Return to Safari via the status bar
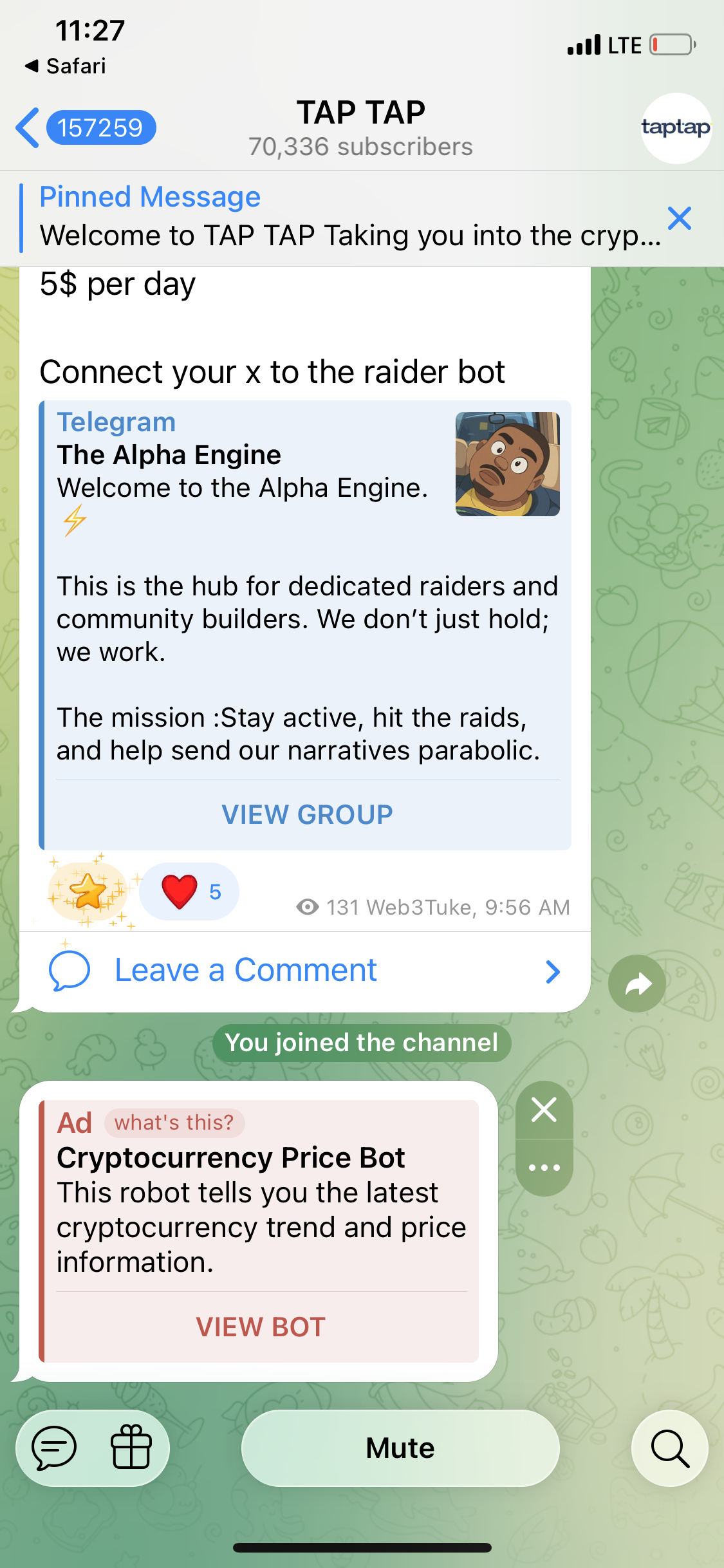Viewport: 724px width, 1568px height. pyautogui.click(x=66, y=66)
